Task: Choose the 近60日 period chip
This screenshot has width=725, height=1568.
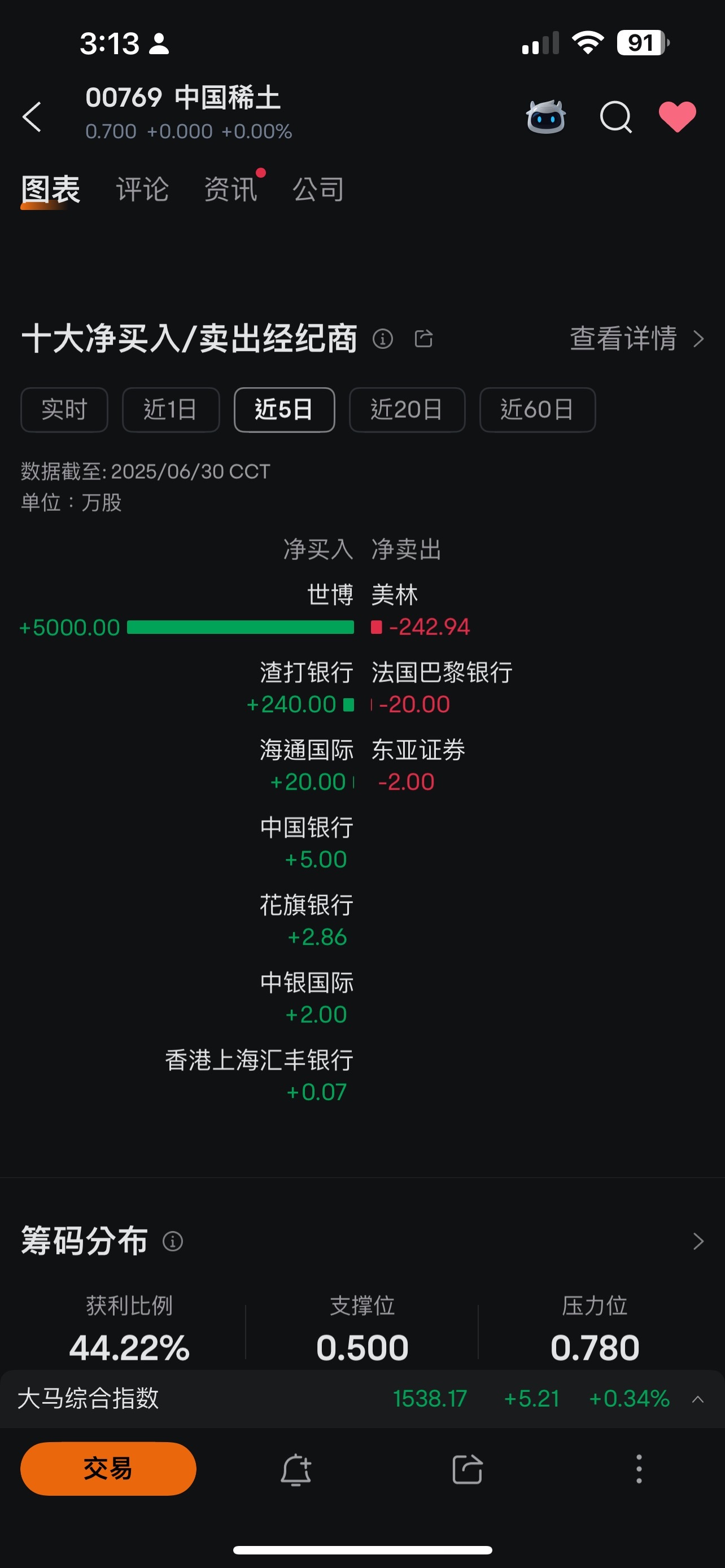Action: point(538,410)
